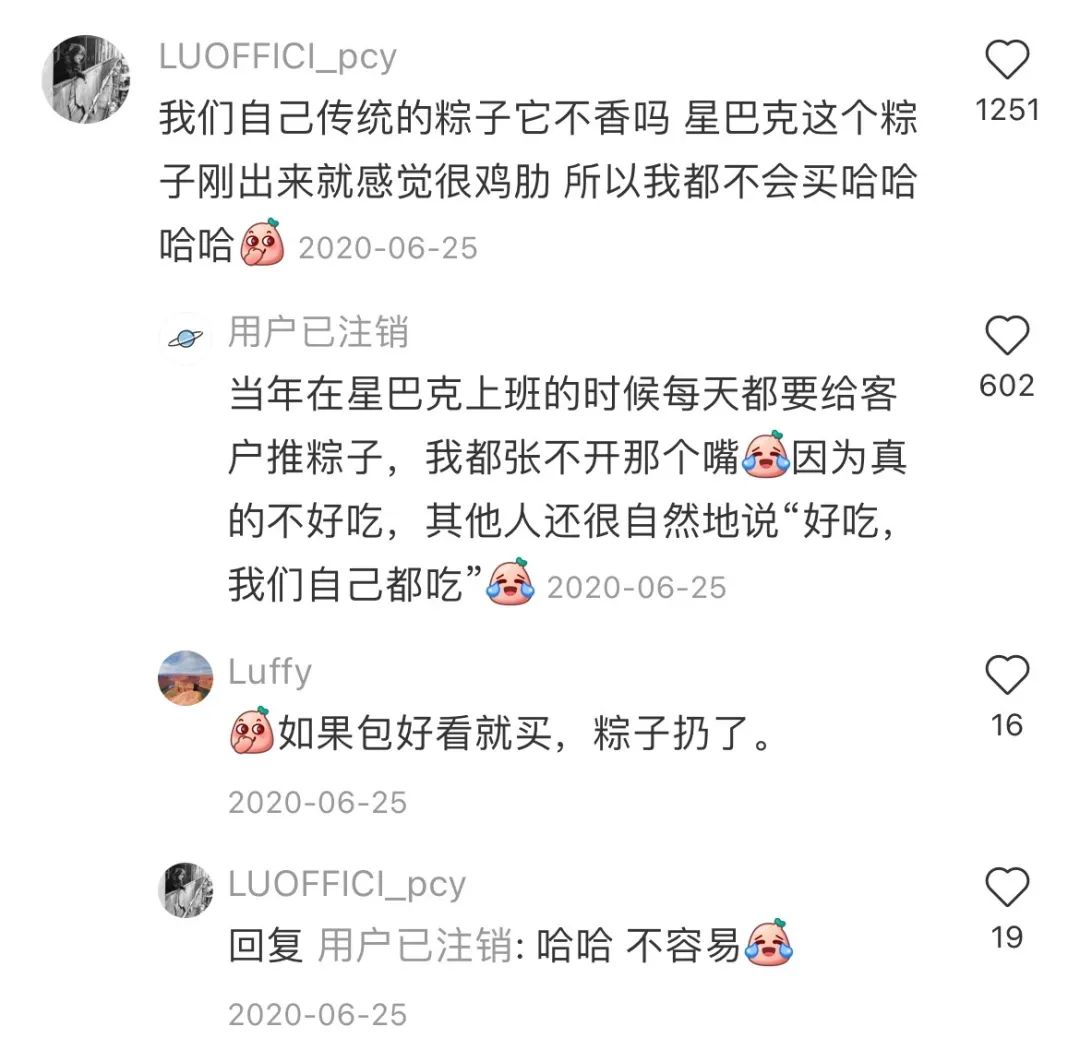Like Luffy's comment about 粽子扔了
Image resolution: width=1080 pixels, height=1062 pixels.
tap(1007, 676)
